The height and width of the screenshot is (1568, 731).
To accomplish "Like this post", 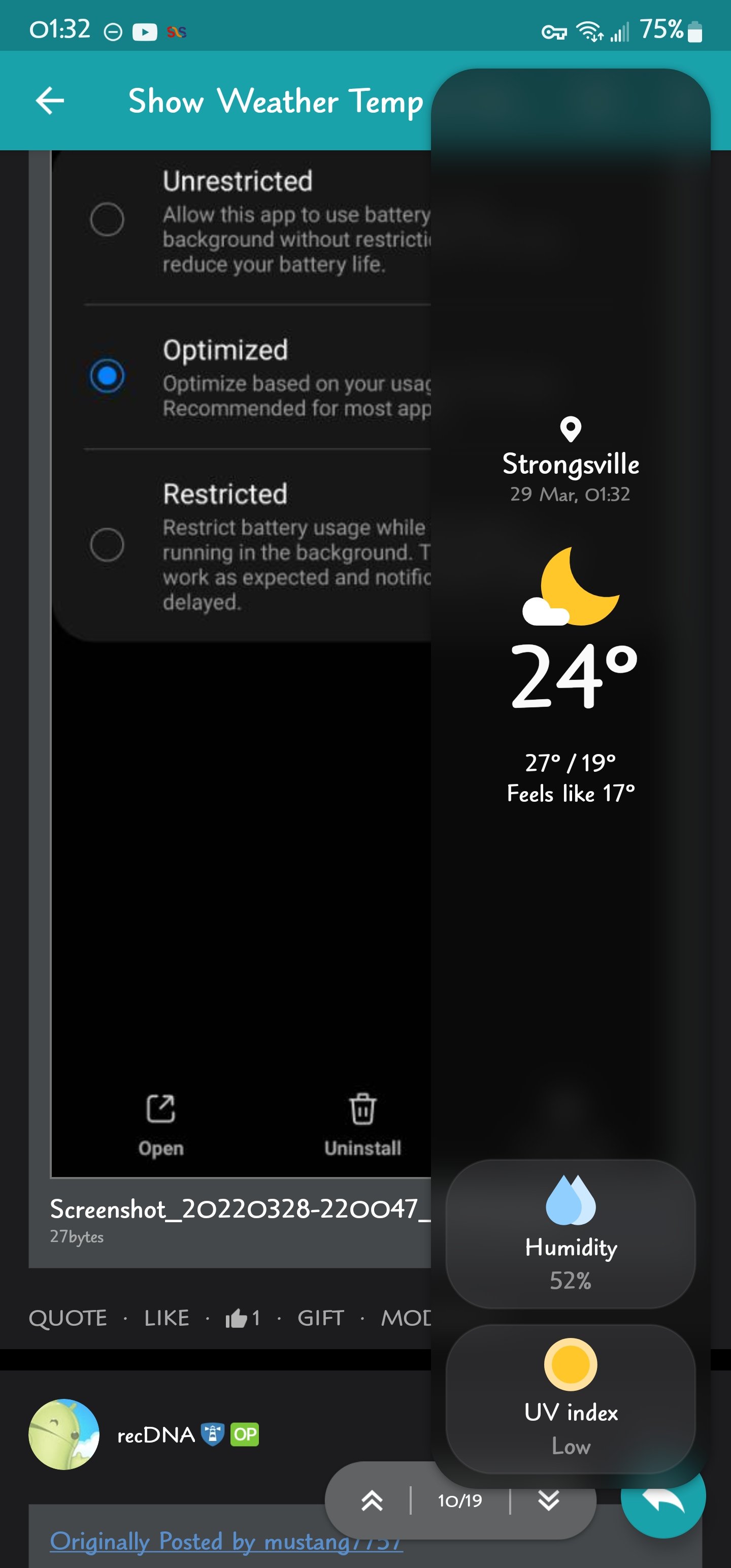I will (166, 1318).
